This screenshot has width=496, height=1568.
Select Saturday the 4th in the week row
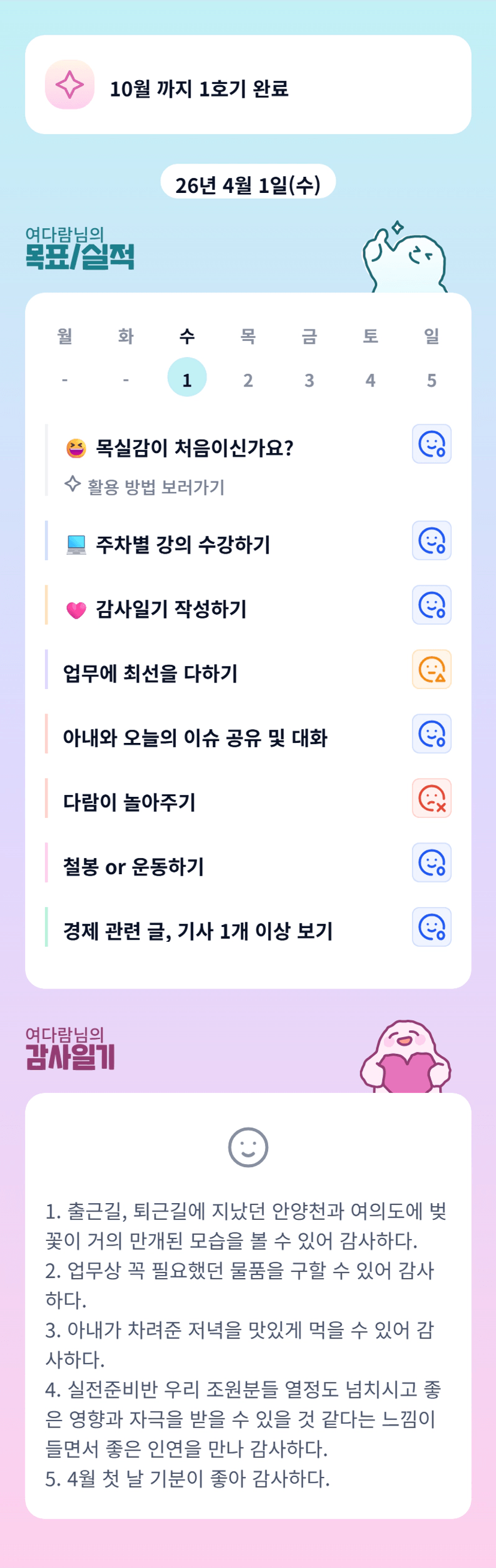[x=370, y=380]
